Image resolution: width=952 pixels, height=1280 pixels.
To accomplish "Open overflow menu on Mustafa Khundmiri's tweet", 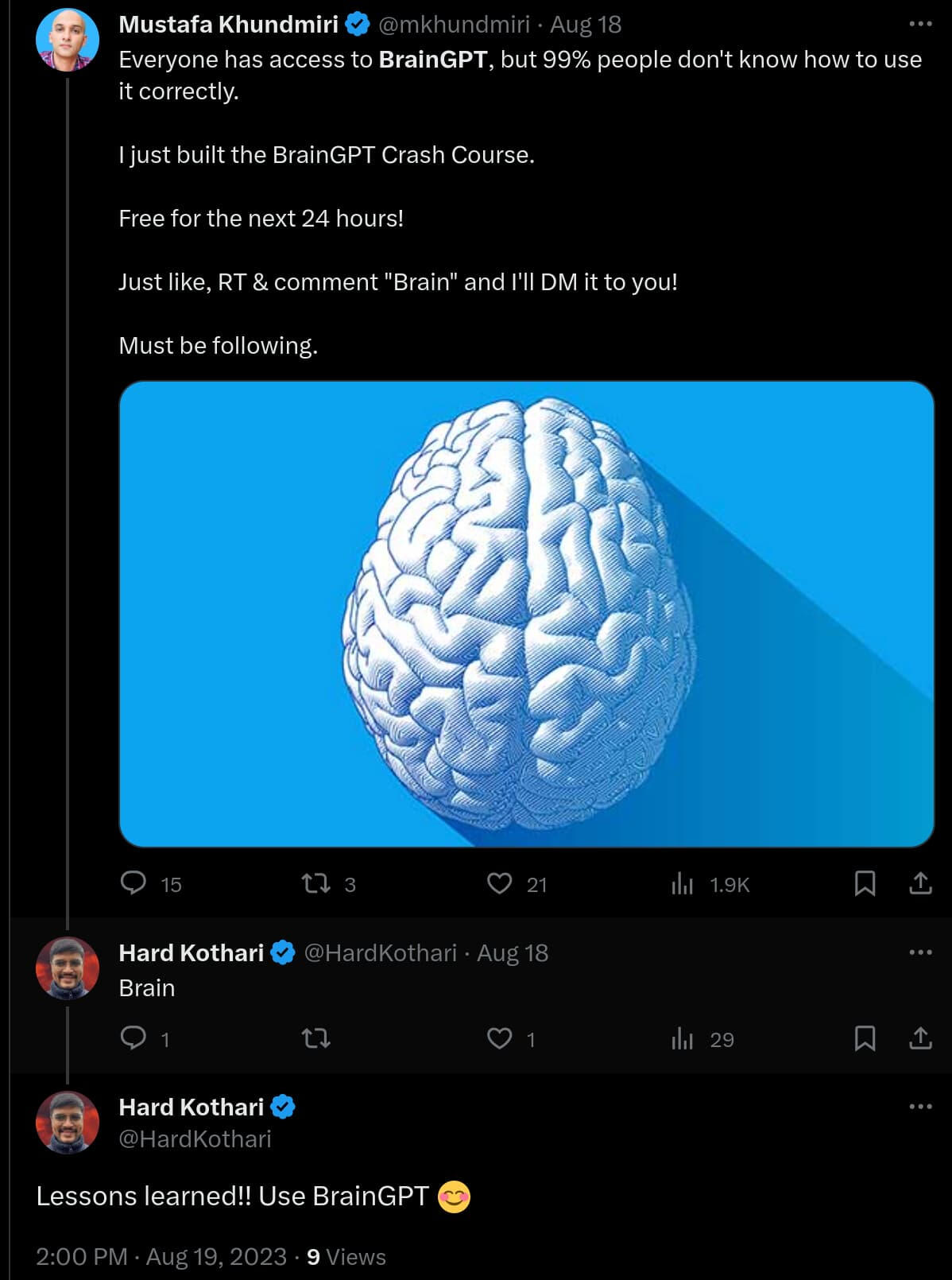I will (x=919, y=24).
